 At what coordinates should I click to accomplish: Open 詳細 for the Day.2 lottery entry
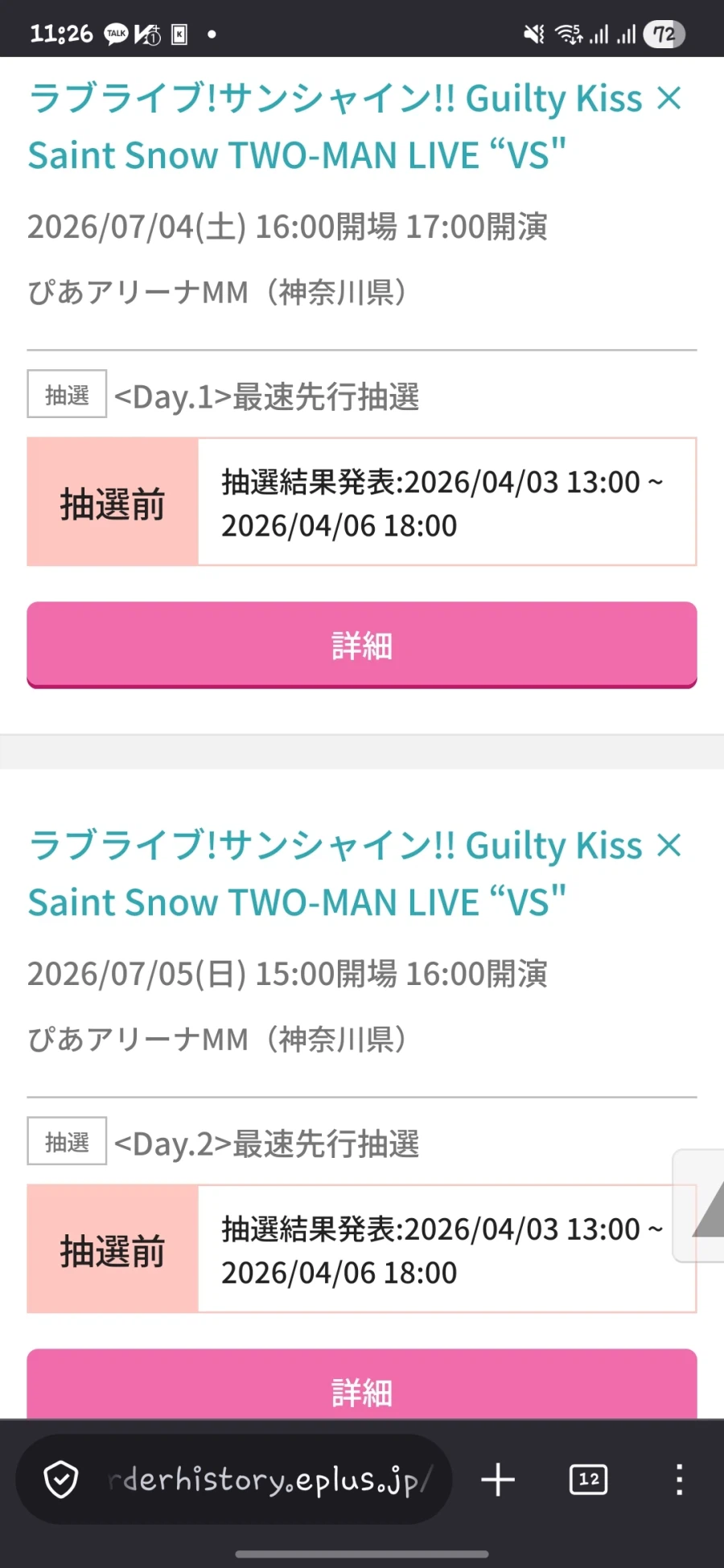click(x=361, y=1387)
